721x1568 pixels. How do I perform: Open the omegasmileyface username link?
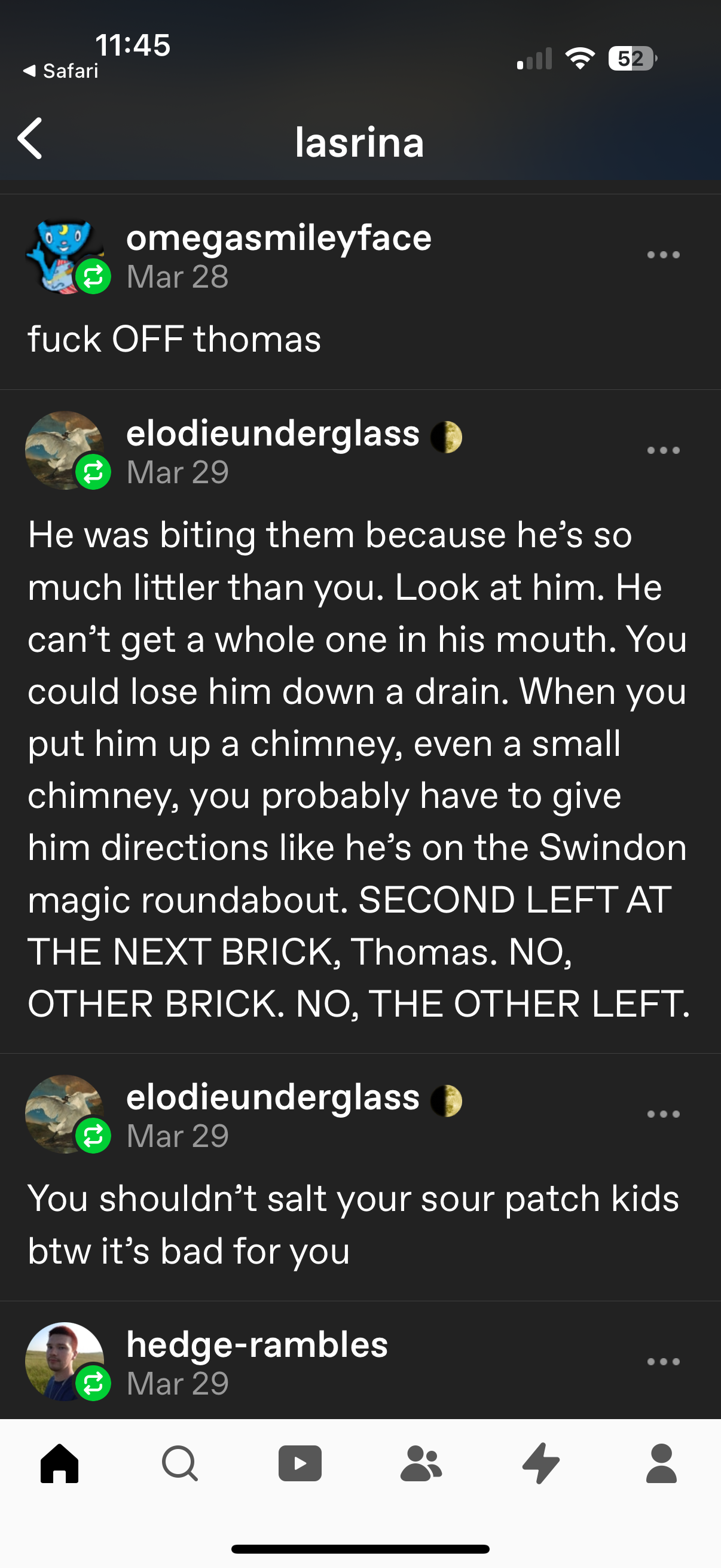278,237
